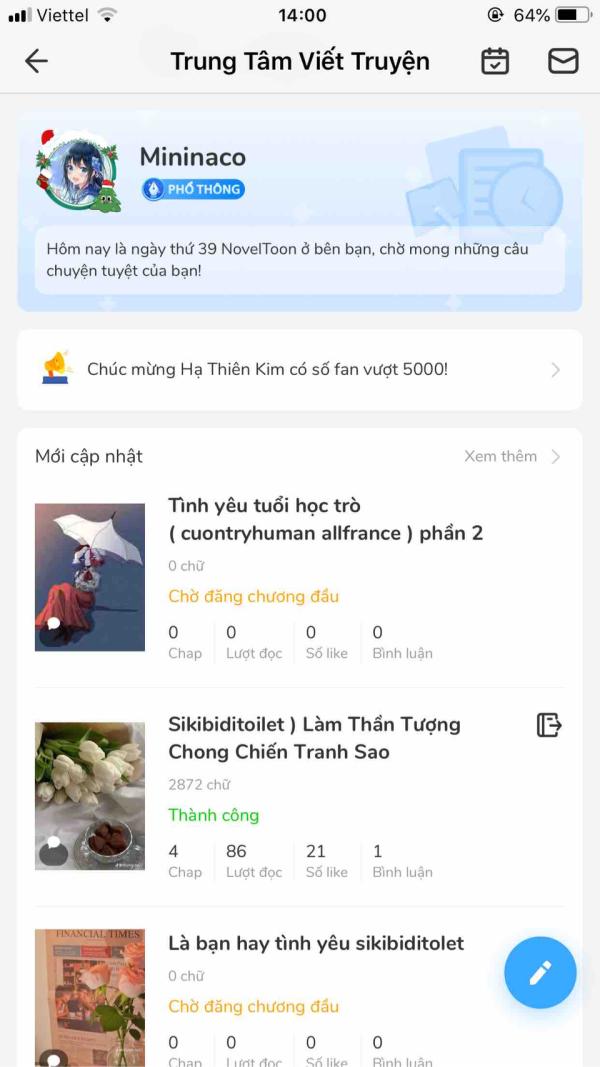
Task: Open the calendar check-in icon
Action: [495, 61]
